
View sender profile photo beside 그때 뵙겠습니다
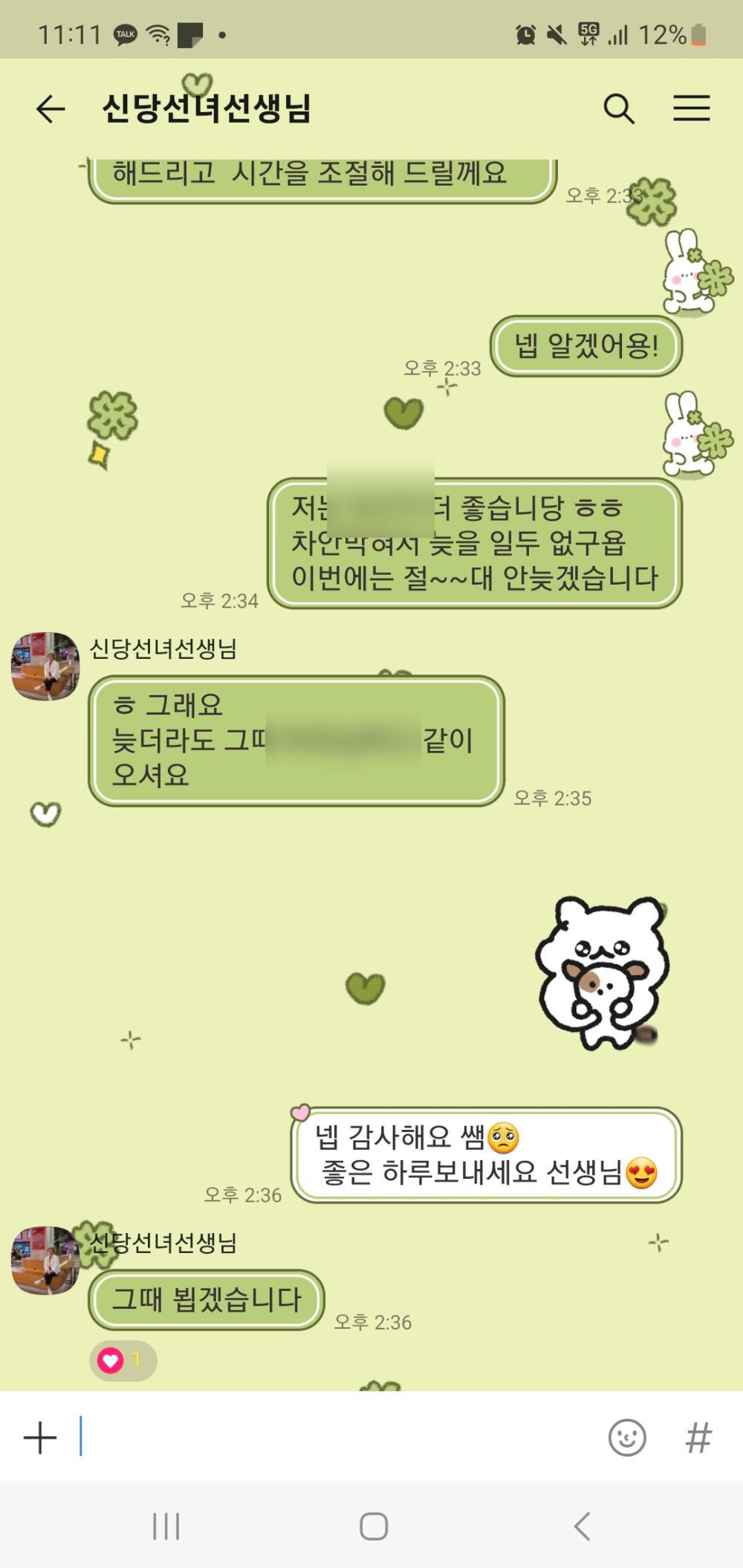pos(45,1260)
